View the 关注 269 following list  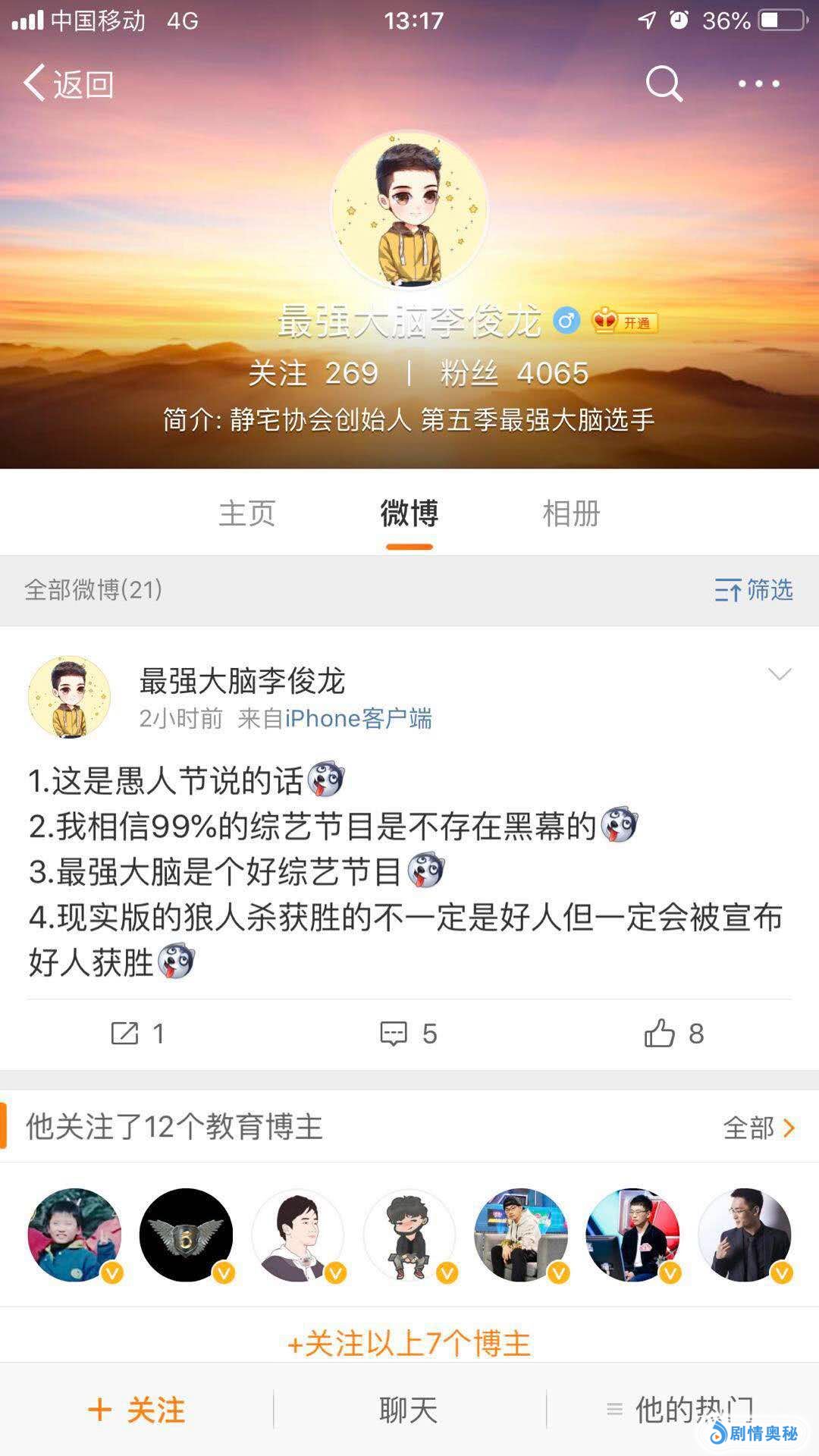click(313, 373)
